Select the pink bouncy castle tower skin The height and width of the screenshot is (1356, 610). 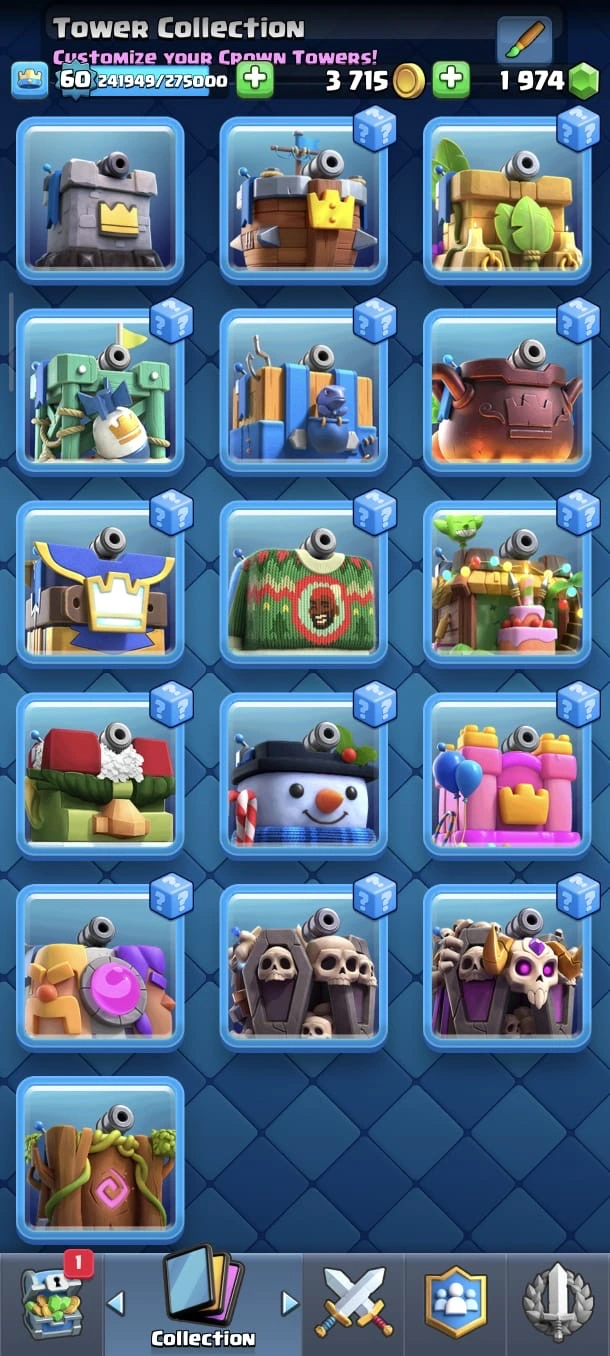(x=507, y=777)
